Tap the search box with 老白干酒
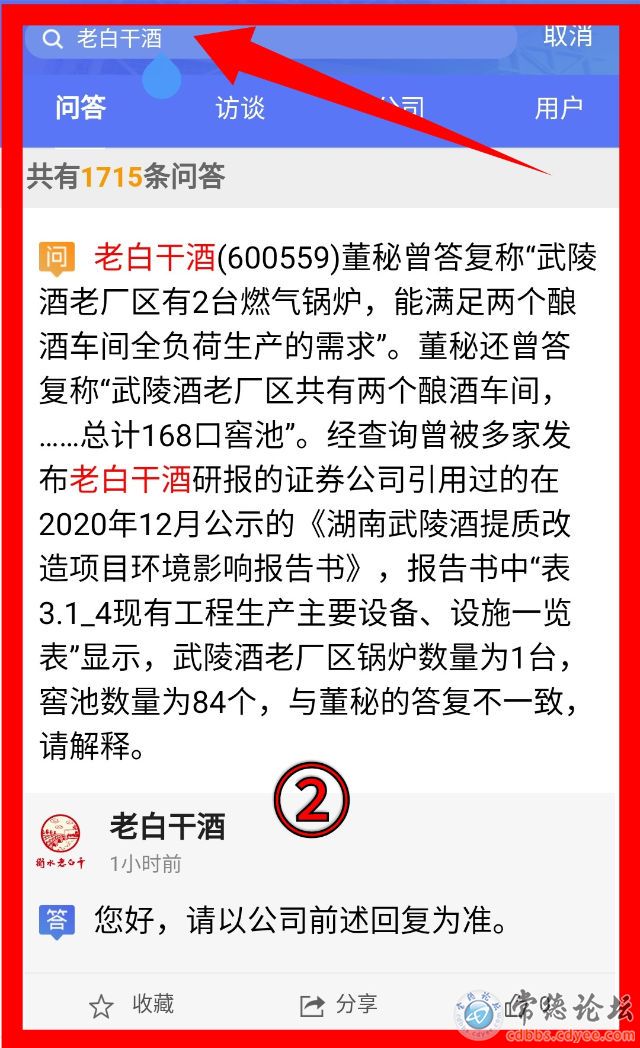 point(270,40)
